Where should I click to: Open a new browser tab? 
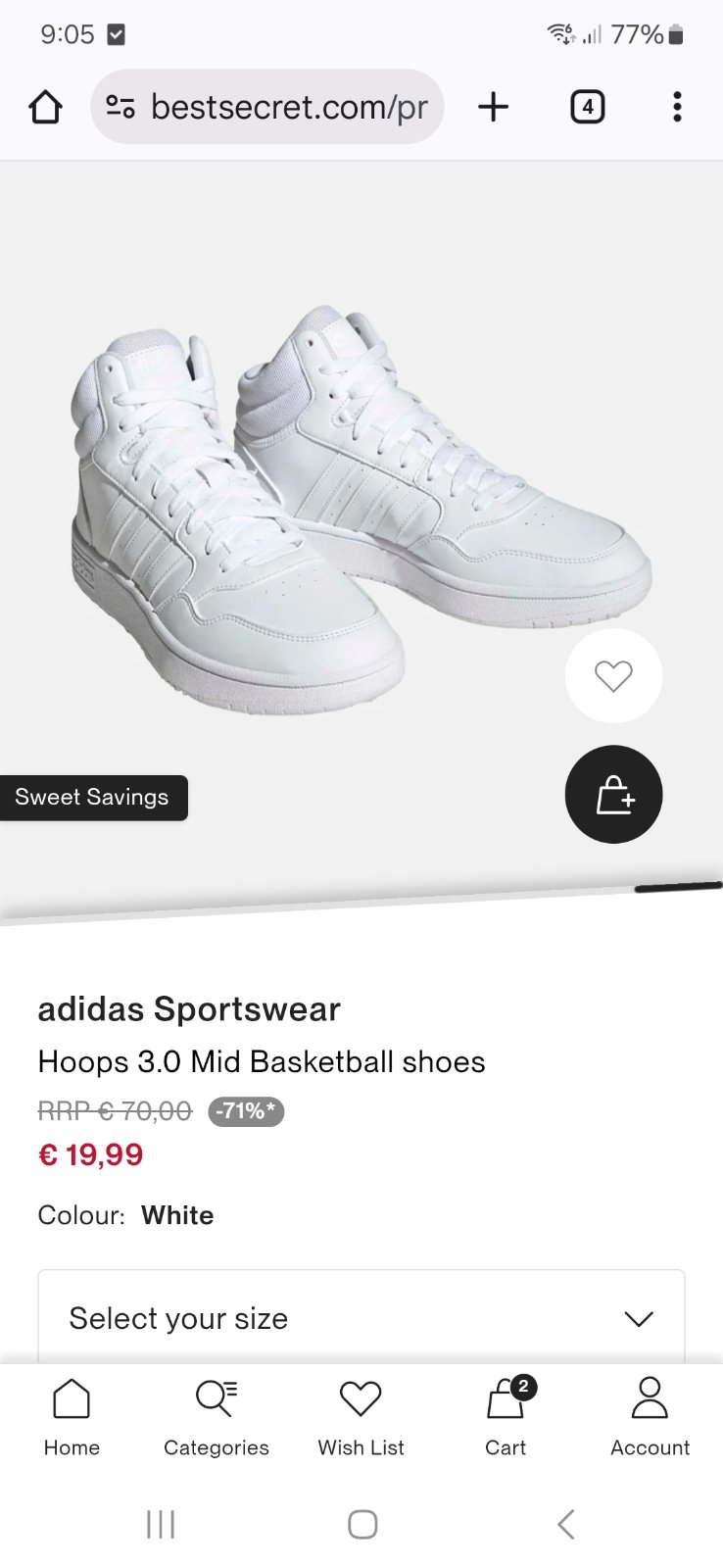pos(494,107)
